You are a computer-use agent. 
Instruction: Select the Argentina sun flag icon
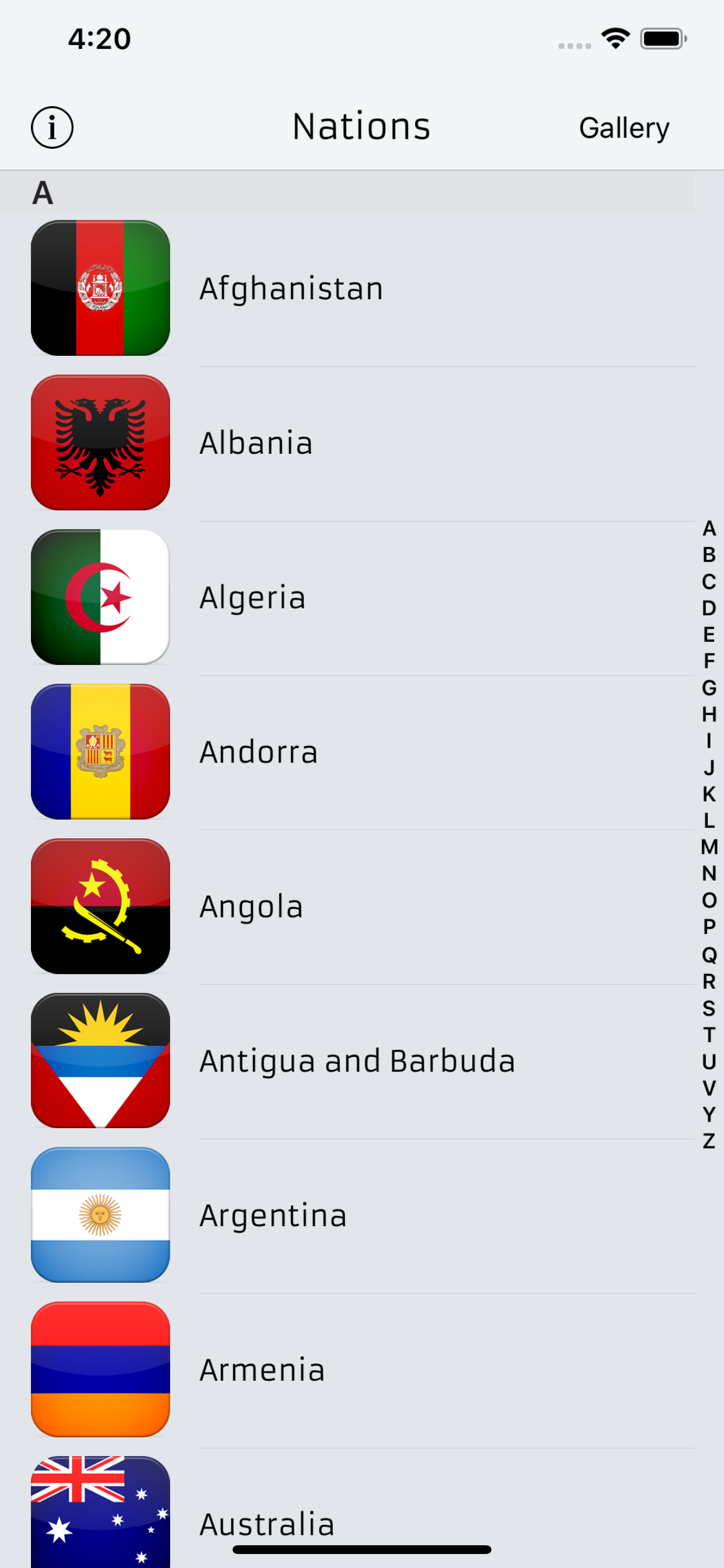[x=100, y=1215]
